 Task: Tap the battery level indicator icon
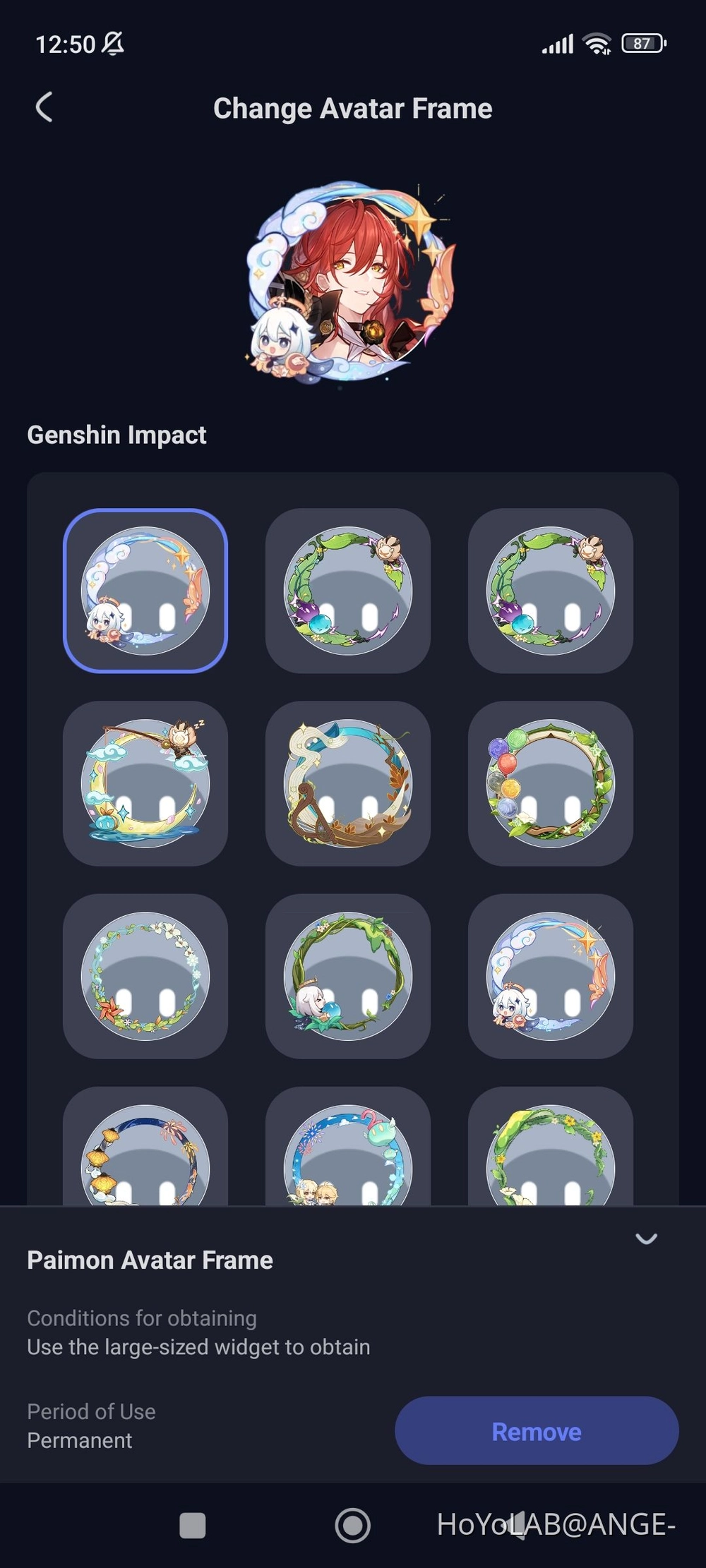(x=641, y=44)
